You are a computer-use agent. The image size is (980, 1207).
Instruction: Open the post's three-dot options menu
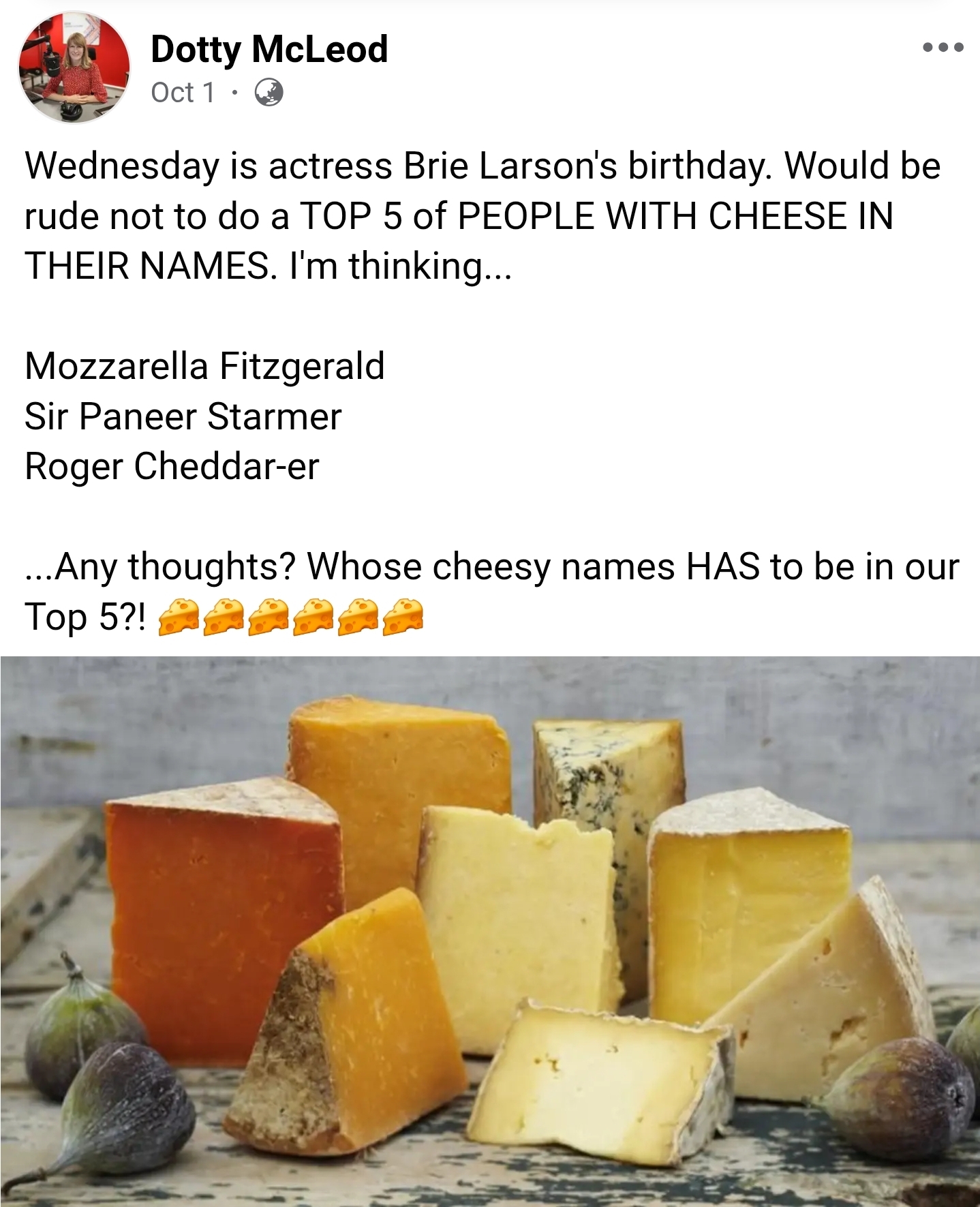pos(943,48)
